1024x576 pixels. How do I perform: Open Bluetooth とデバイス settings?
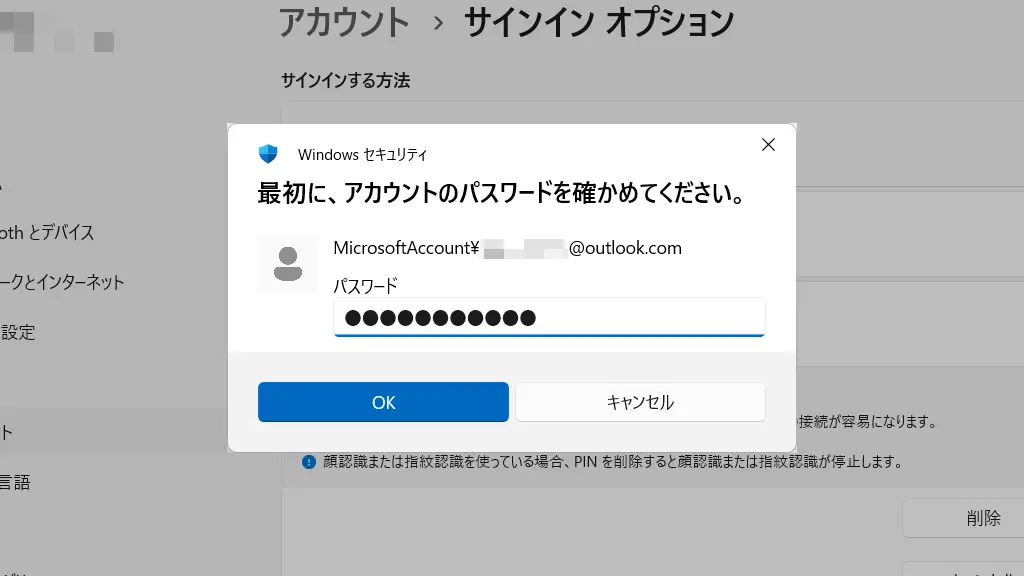coord(48,232)
